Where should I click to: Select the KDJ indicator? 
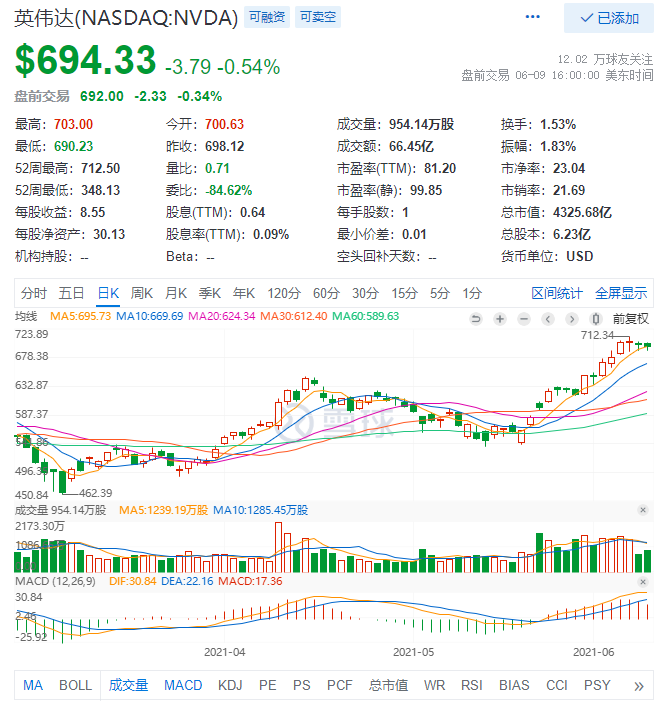coord(230,685)
